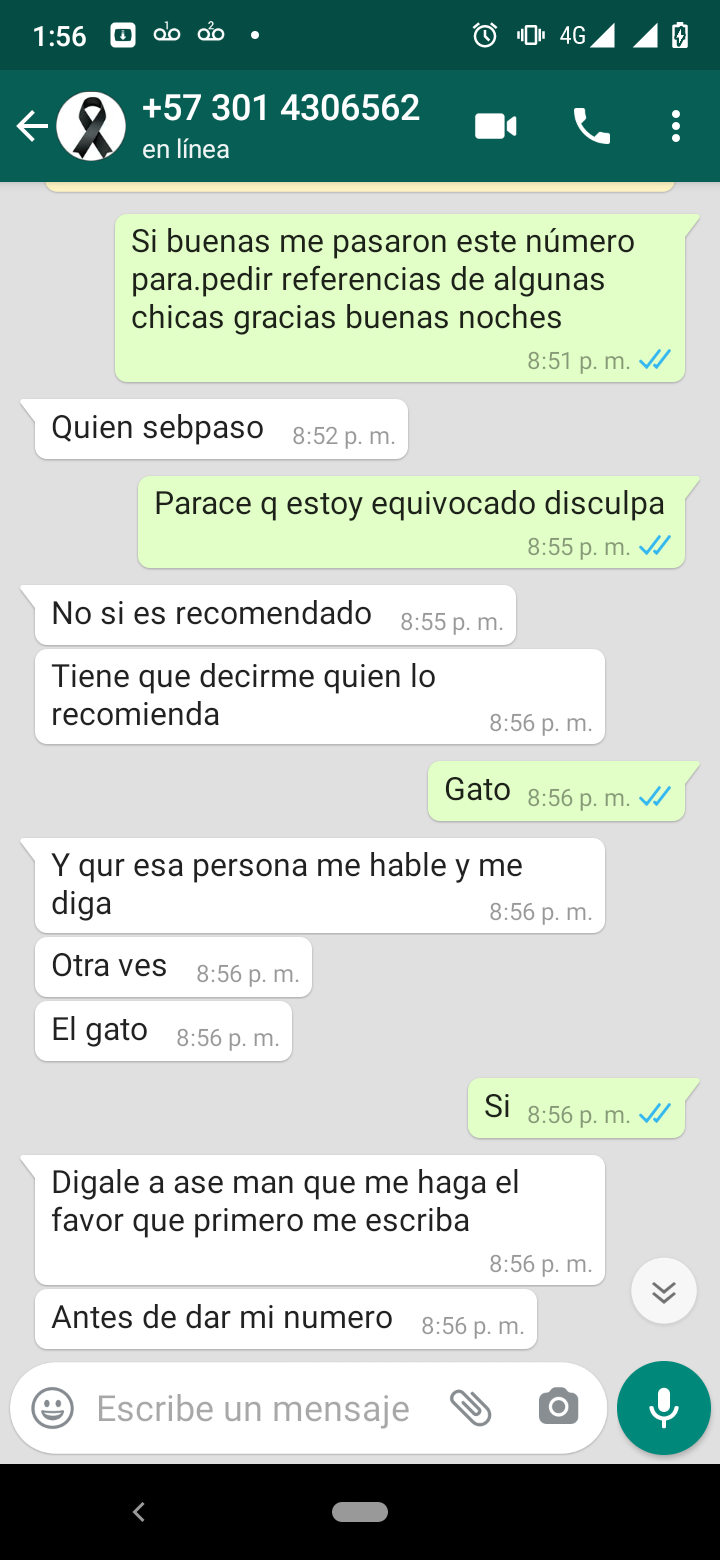Jump to the latest messages
This screenshot has width=720, height=1560.
pos(664,1291)
